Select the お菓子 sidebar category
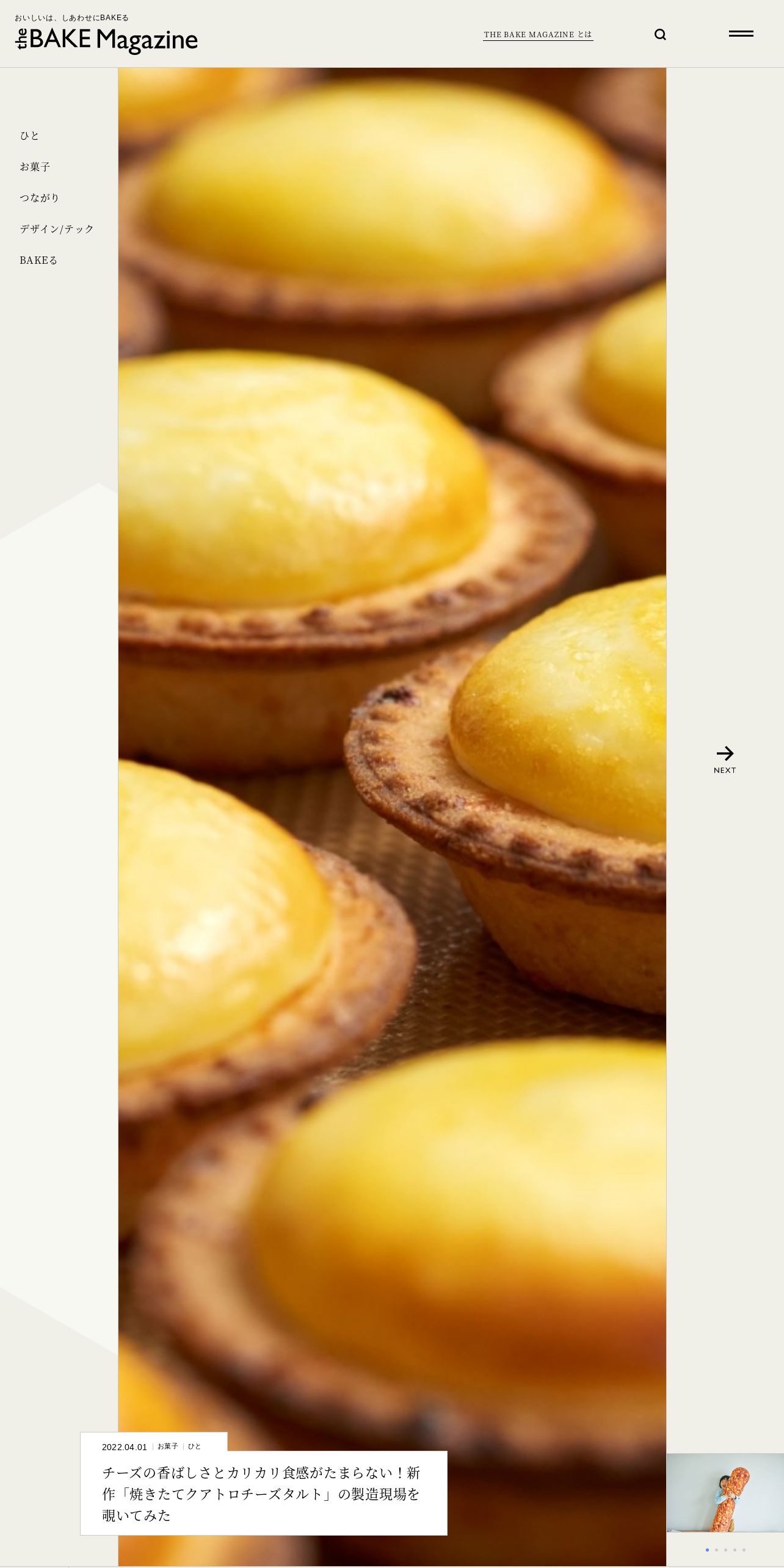 (x=35, y=167)
